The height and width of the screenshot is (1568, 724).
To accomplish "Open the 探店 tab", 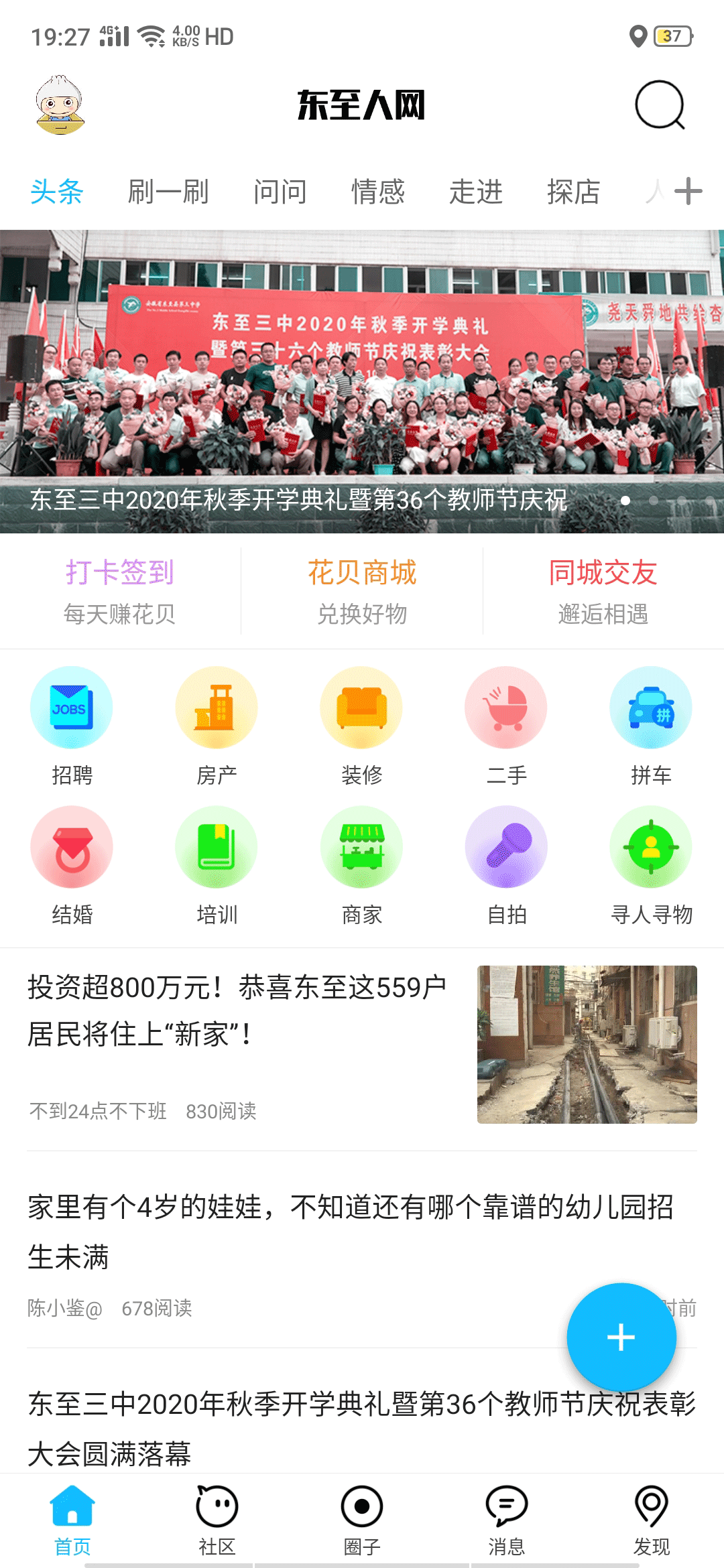I will click(x=573, y=192).
